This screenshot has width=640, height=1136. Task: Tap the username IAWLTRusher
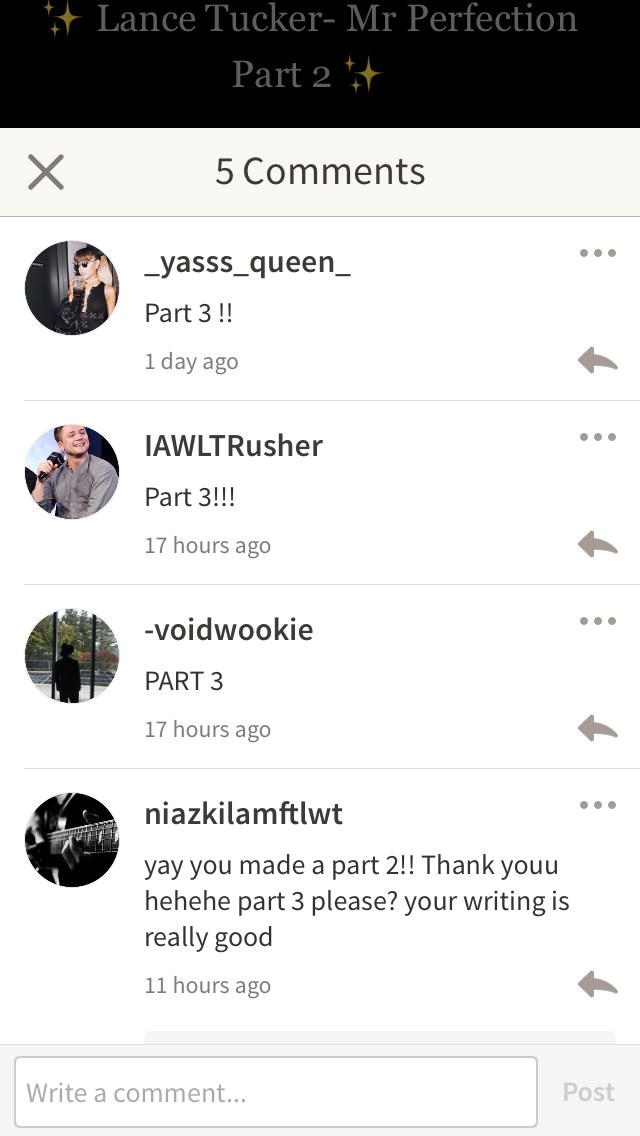pos(233,446)
